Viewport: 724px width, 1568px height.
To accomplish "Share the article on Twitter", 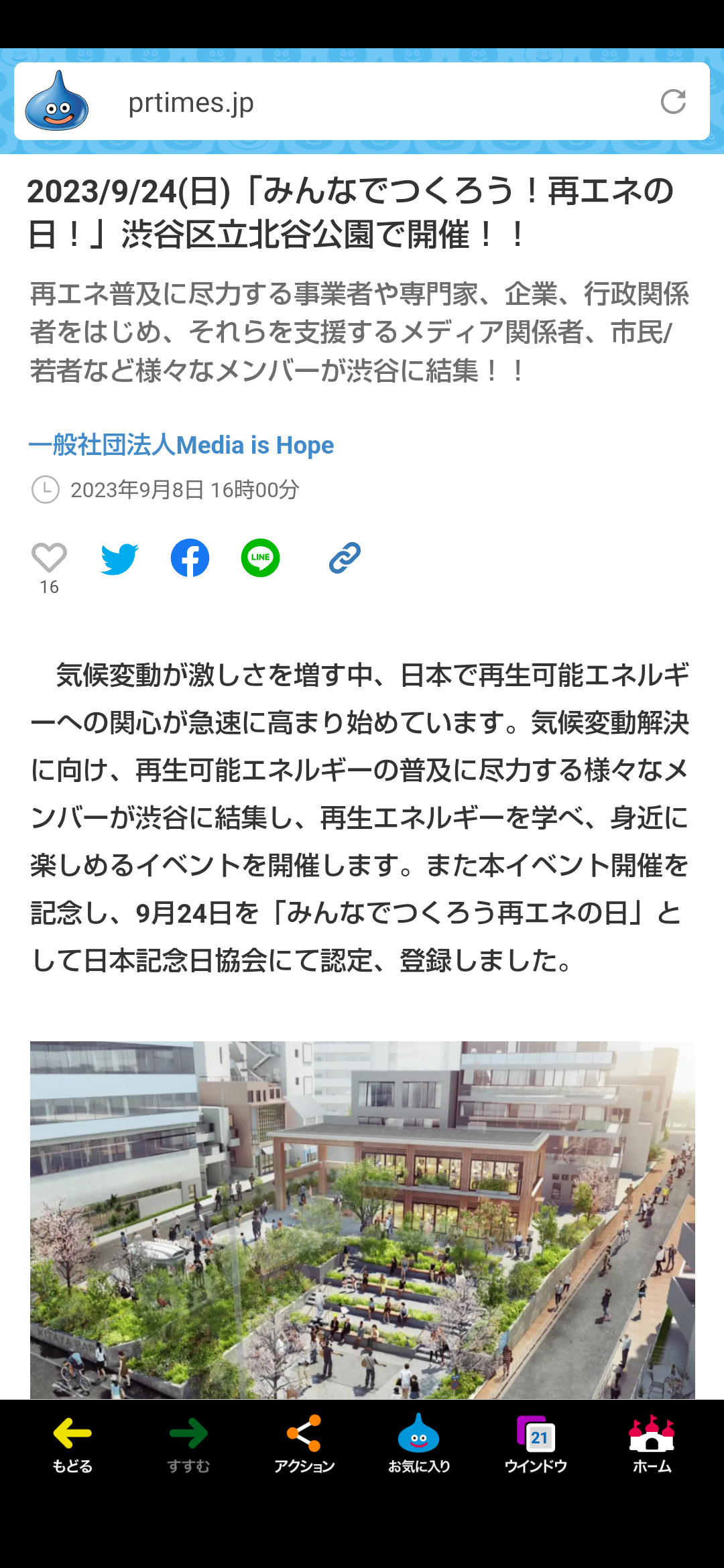I will pyautogui.click(x=119, y=558).
